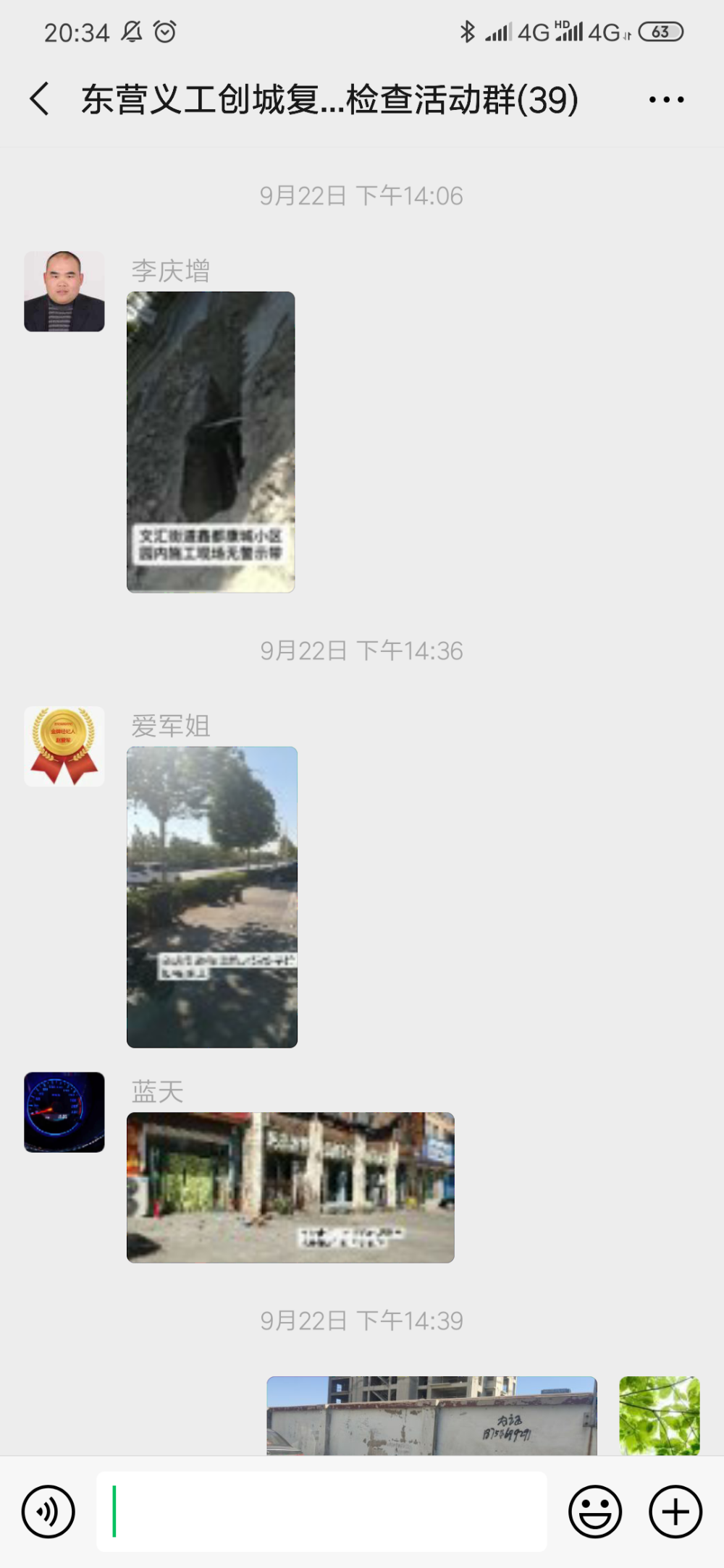Screen dimensions: 724x1568
Task: Go back from the group chat
Action: [40, 99]
